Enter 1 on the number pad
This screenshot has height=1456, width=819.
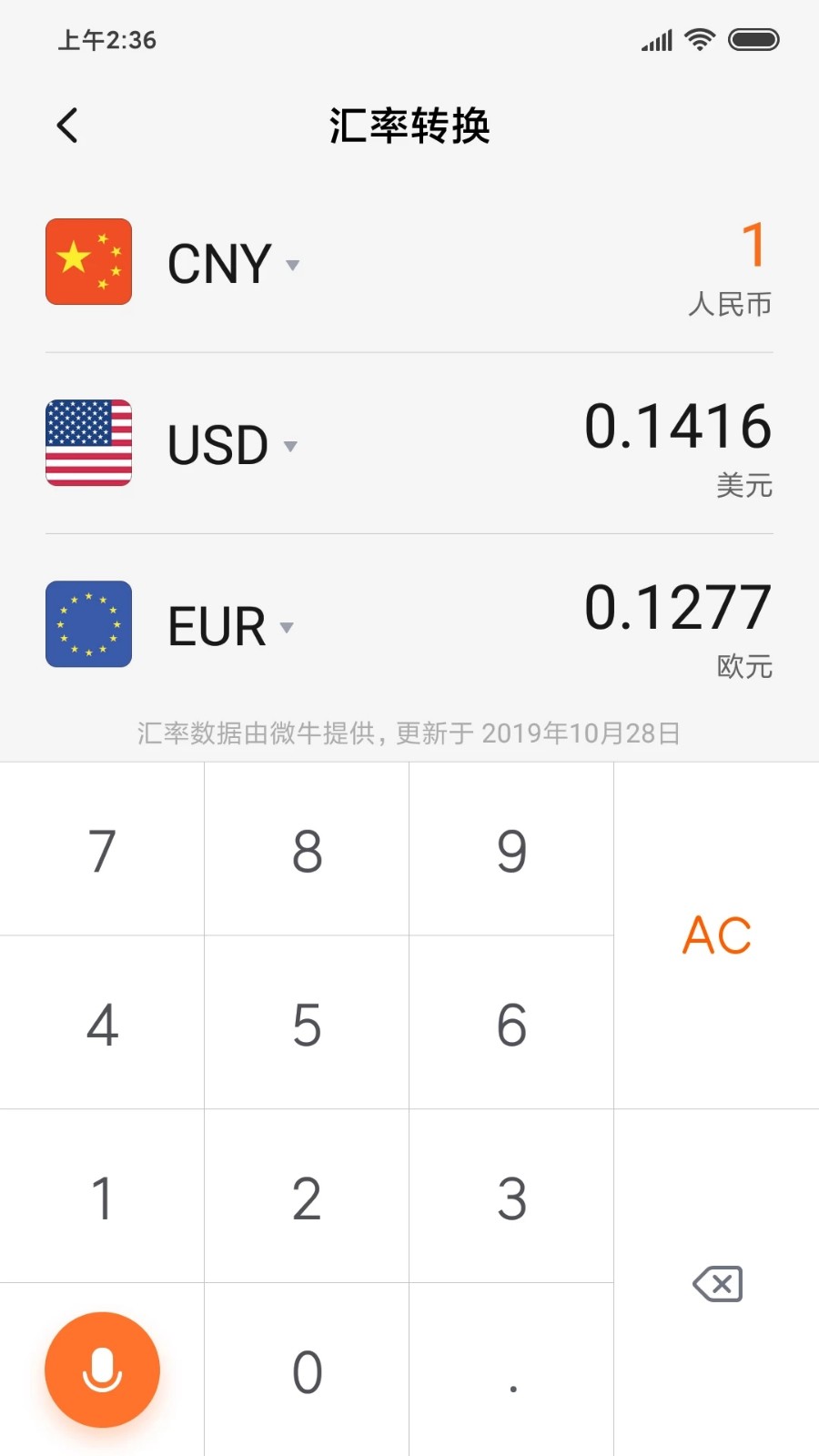tap(102, 1198)
